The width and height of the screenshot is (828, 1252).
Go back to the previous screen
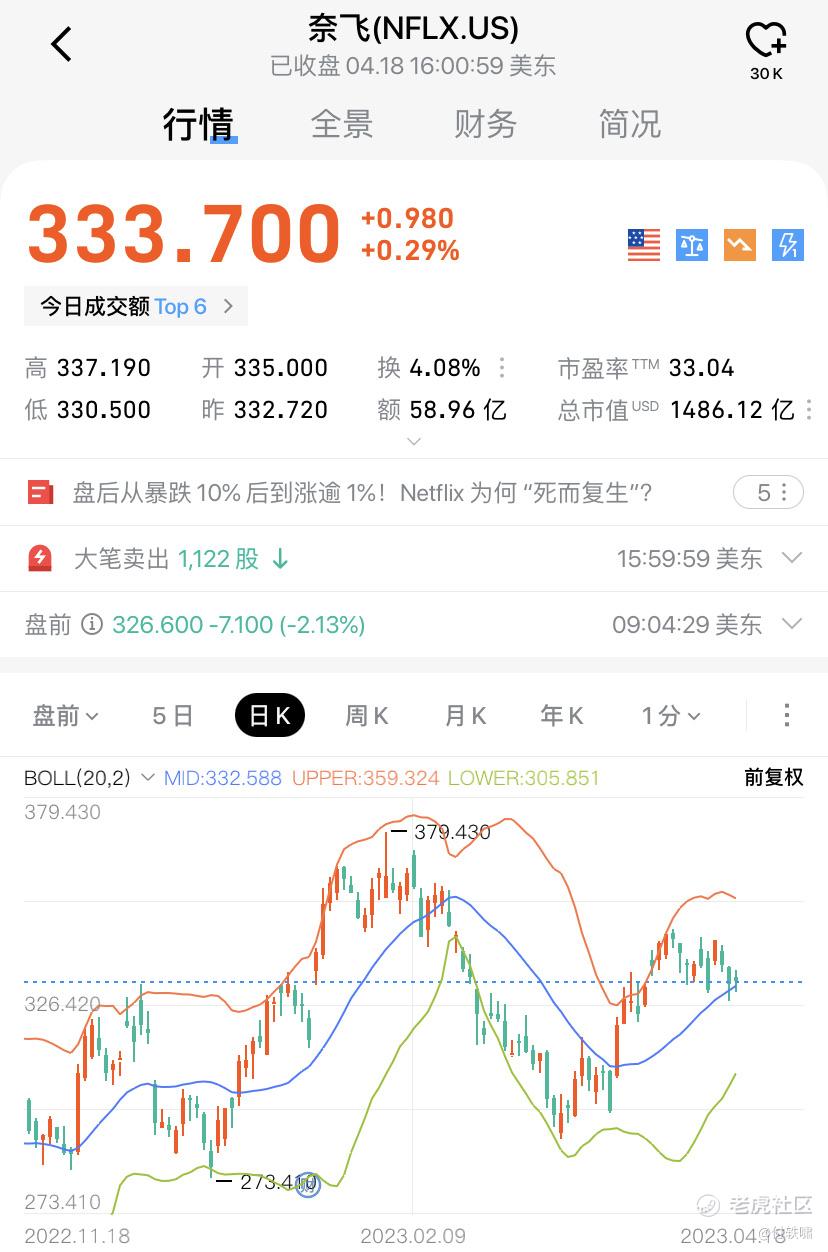(x=62, y=44)
